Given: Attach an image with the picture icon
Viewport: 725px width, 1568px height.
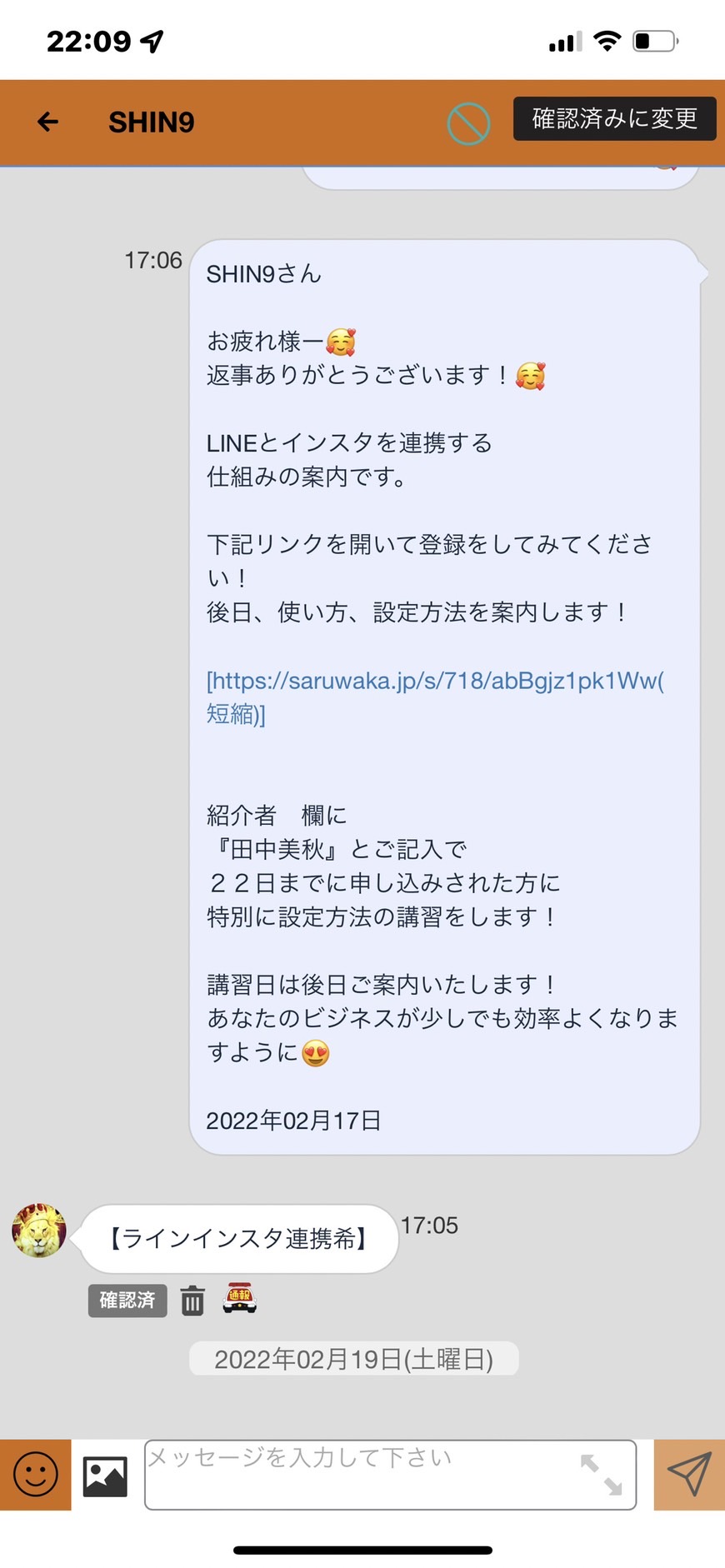Looking at the screenshot, I should tap(105, 1476).
